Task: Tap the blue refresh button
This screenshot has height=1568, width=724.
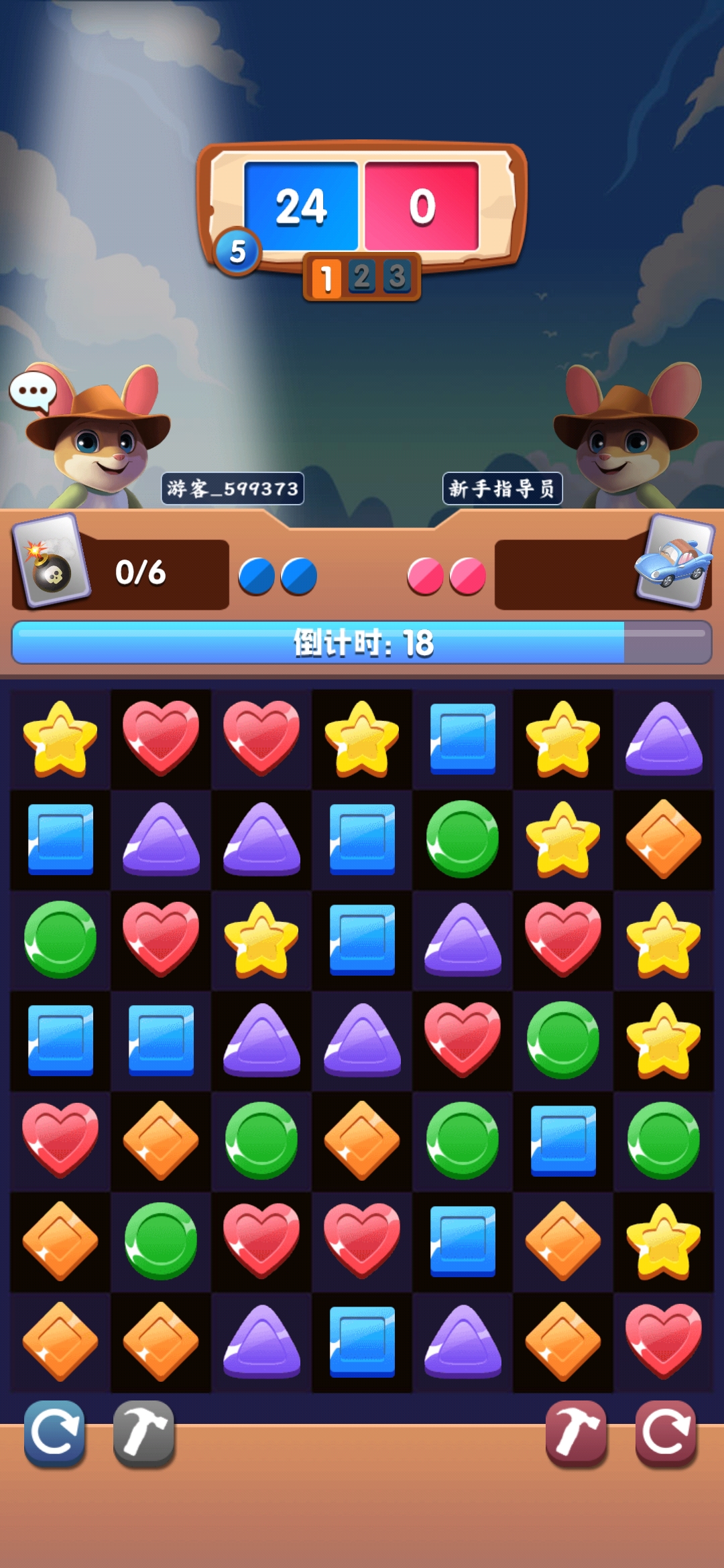Action: tap(54, 1433)
